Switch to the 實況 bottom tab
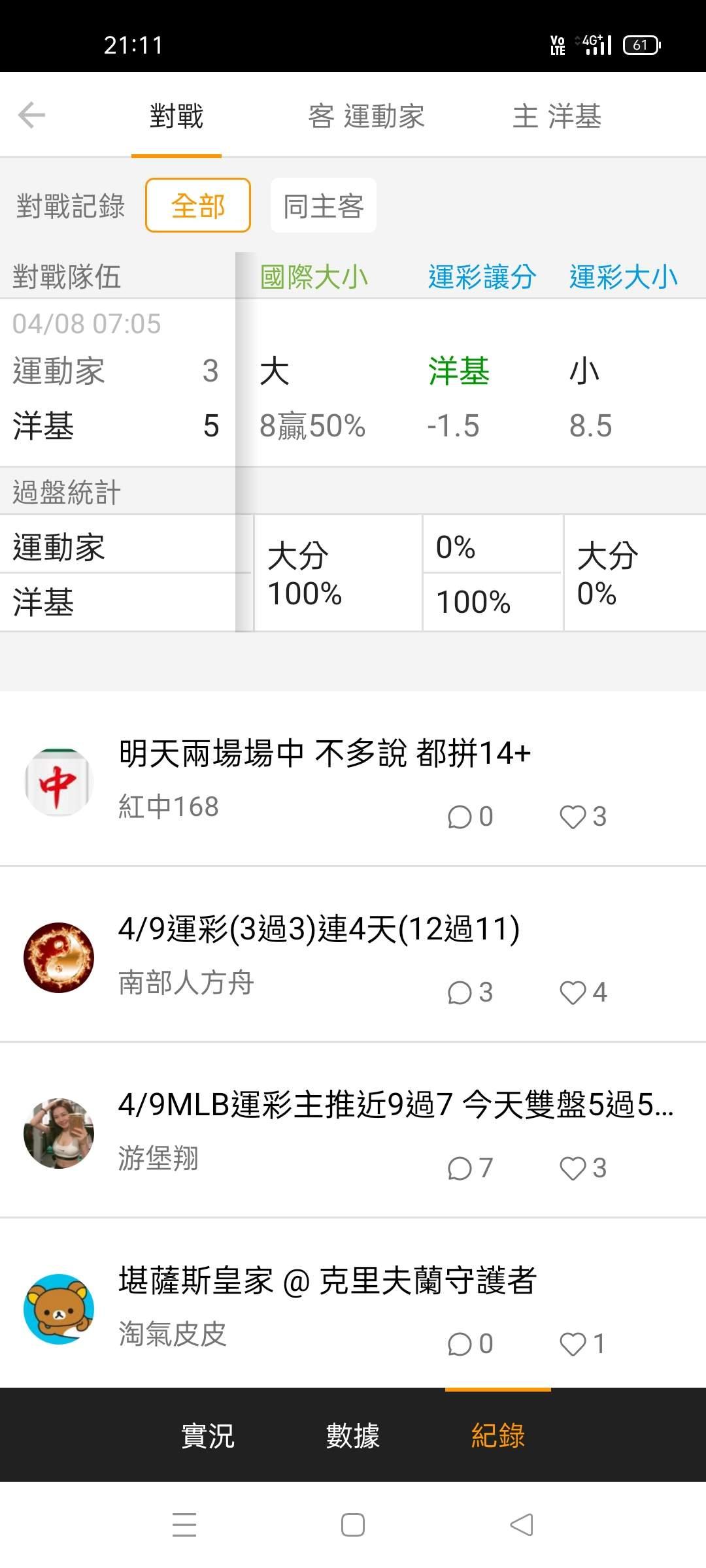 click(x=207, y=1435)
